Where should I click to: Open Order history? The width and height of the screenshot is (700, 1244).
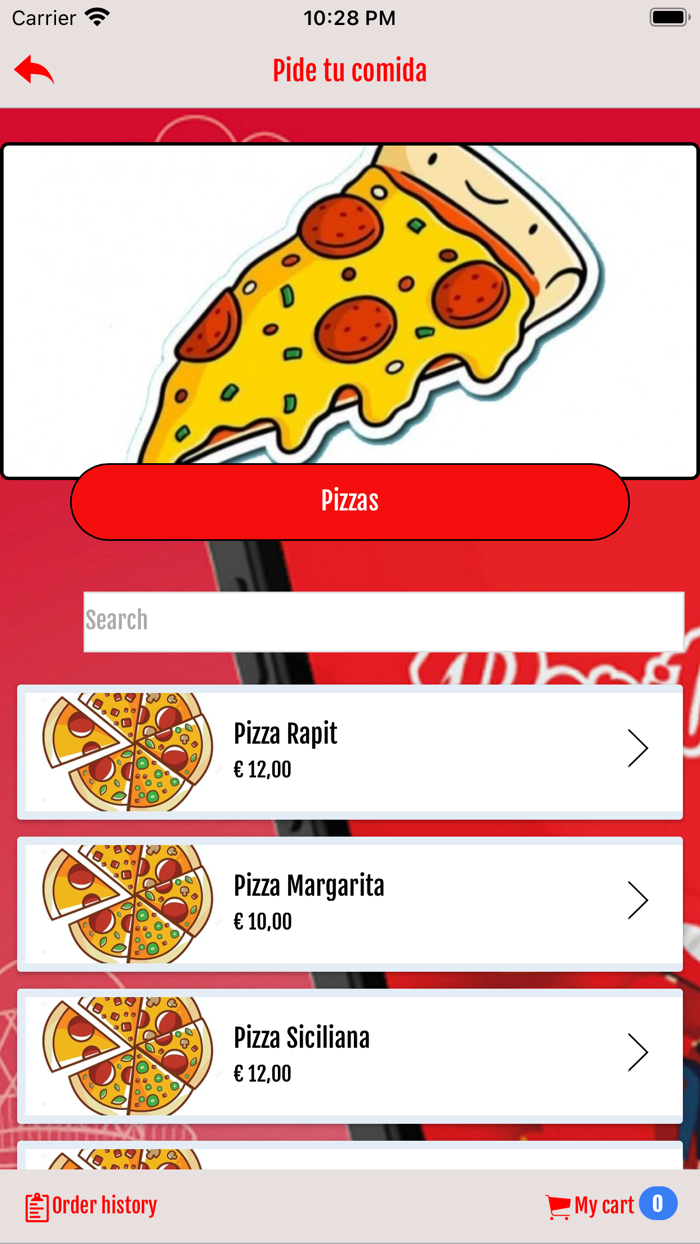tap(91, 1206)
